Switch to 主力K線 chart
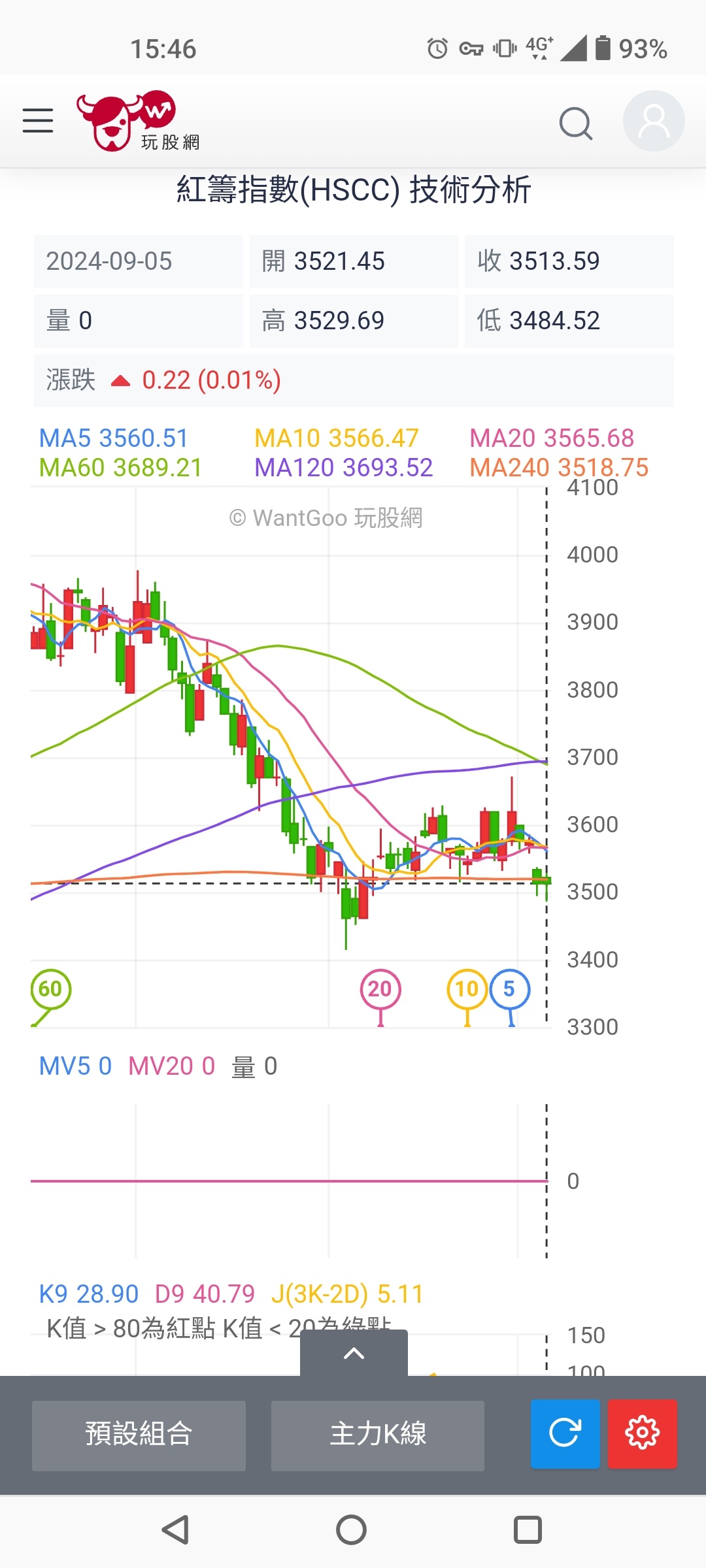 (x=378, y=1435)
